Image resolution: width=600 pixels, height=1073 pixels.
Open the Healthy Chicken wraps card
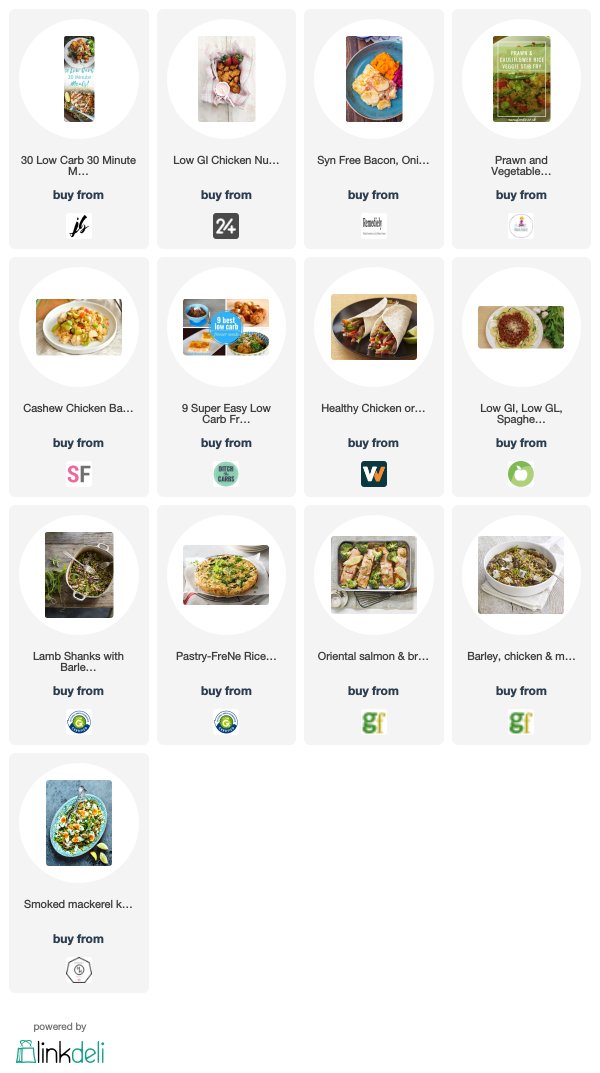pyautogui.click(x=373, y=327)
